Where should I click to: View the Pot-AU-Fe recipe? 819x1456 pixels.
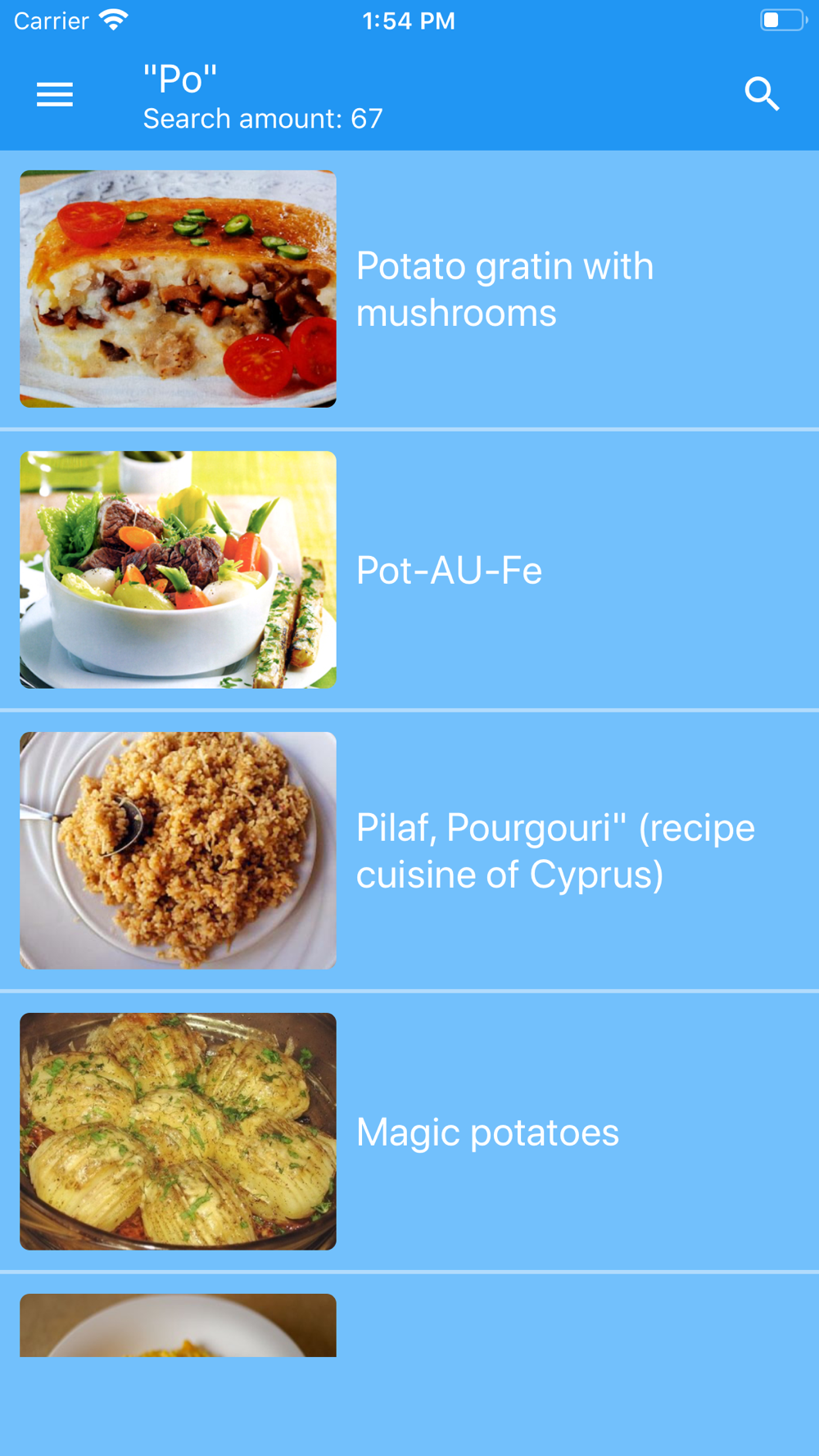(x=409, y=570)
